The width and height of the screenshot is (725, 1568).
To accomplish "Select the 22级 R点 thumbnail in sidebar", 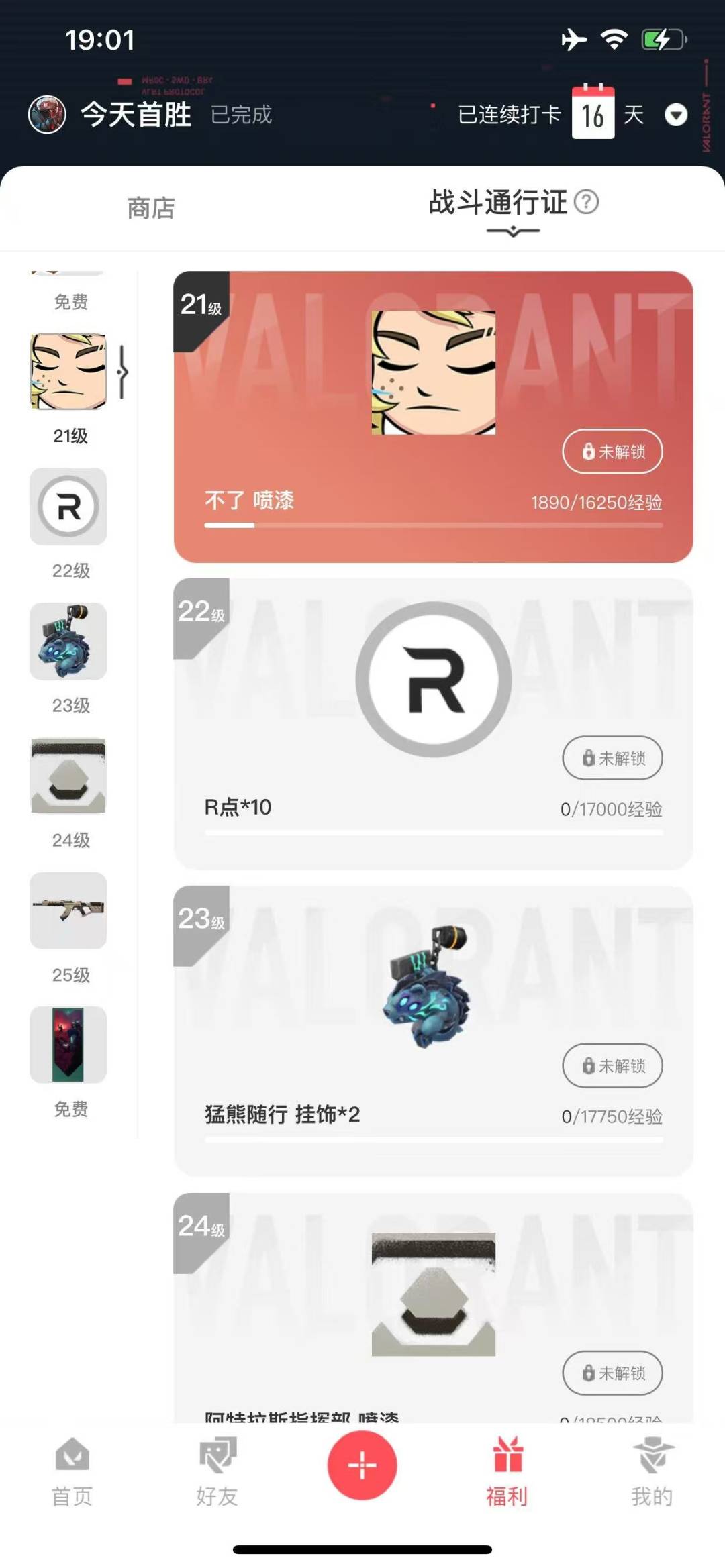I will point(68,507).
